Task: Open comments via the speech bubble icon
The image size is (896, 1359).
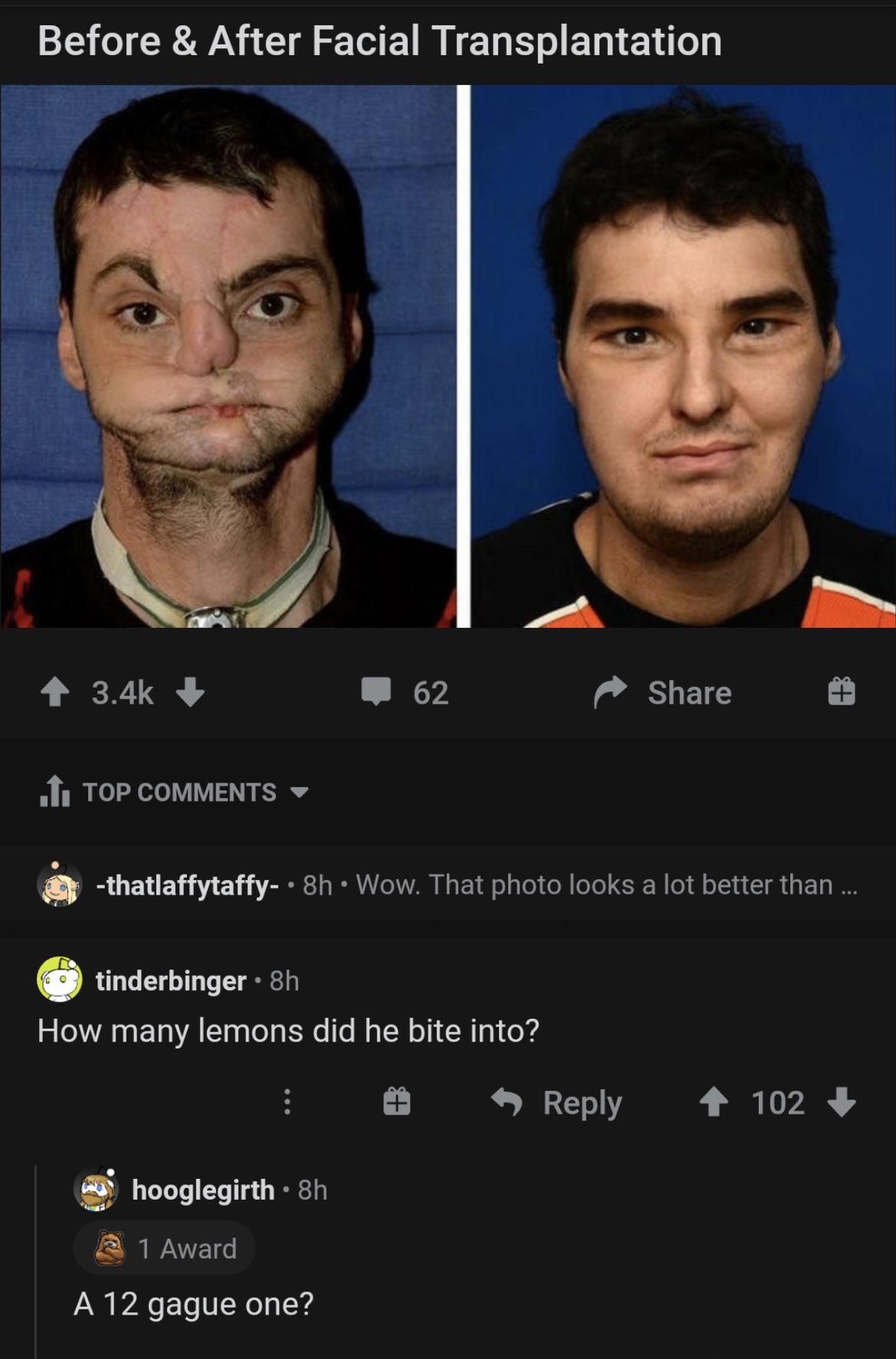Action: pos(375,692)
